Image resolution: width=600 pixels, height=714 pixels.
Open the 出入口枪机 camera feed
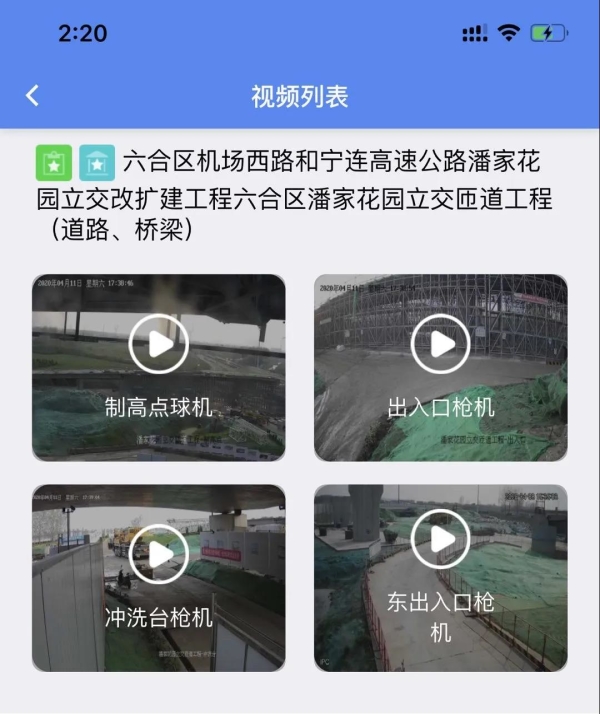point(441,345)
